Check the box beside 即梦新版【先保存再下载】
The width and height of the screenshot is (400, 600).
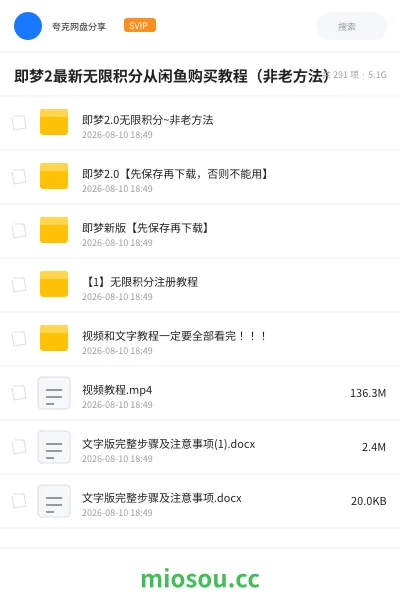[19, 231]
